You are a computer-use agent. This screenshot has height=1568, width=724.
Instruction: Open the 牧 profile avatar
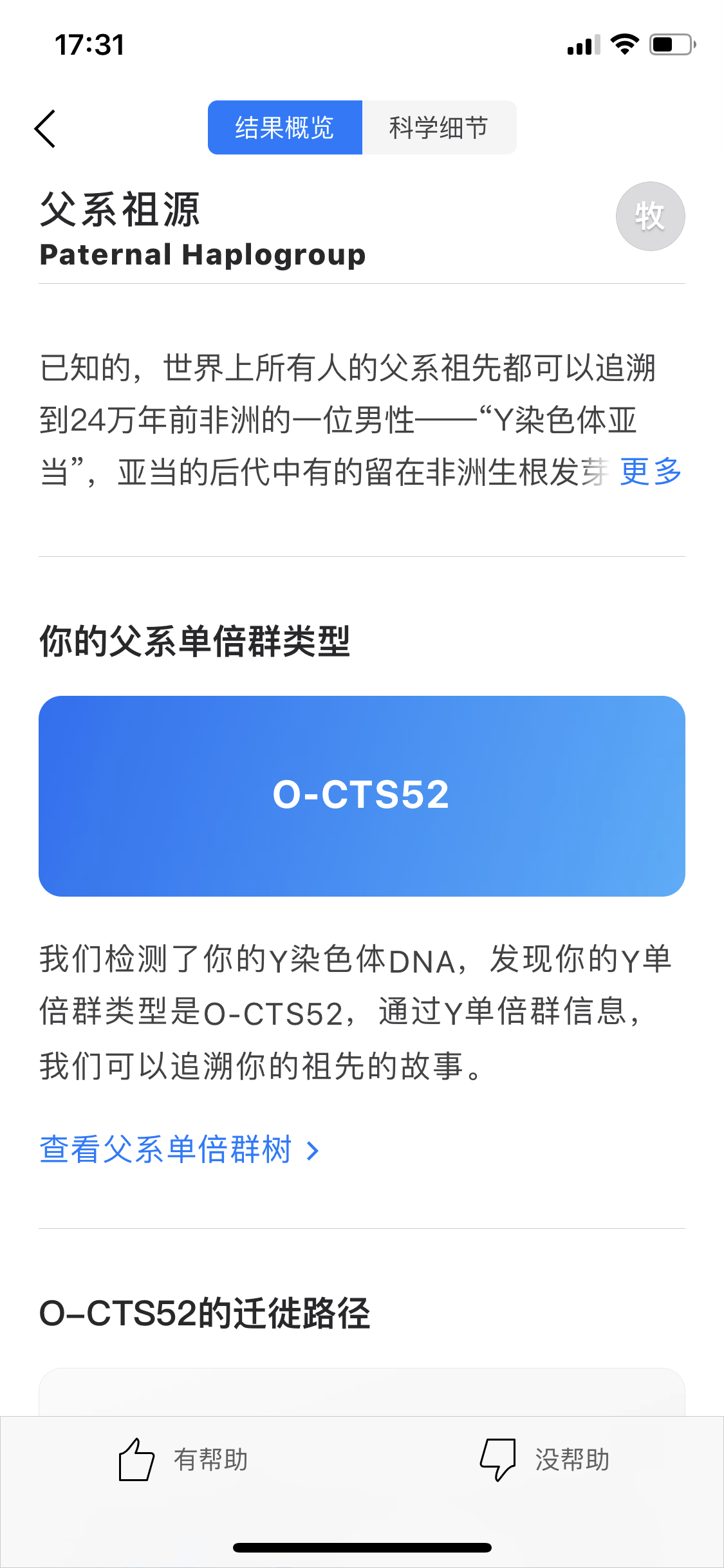point(650,216)
